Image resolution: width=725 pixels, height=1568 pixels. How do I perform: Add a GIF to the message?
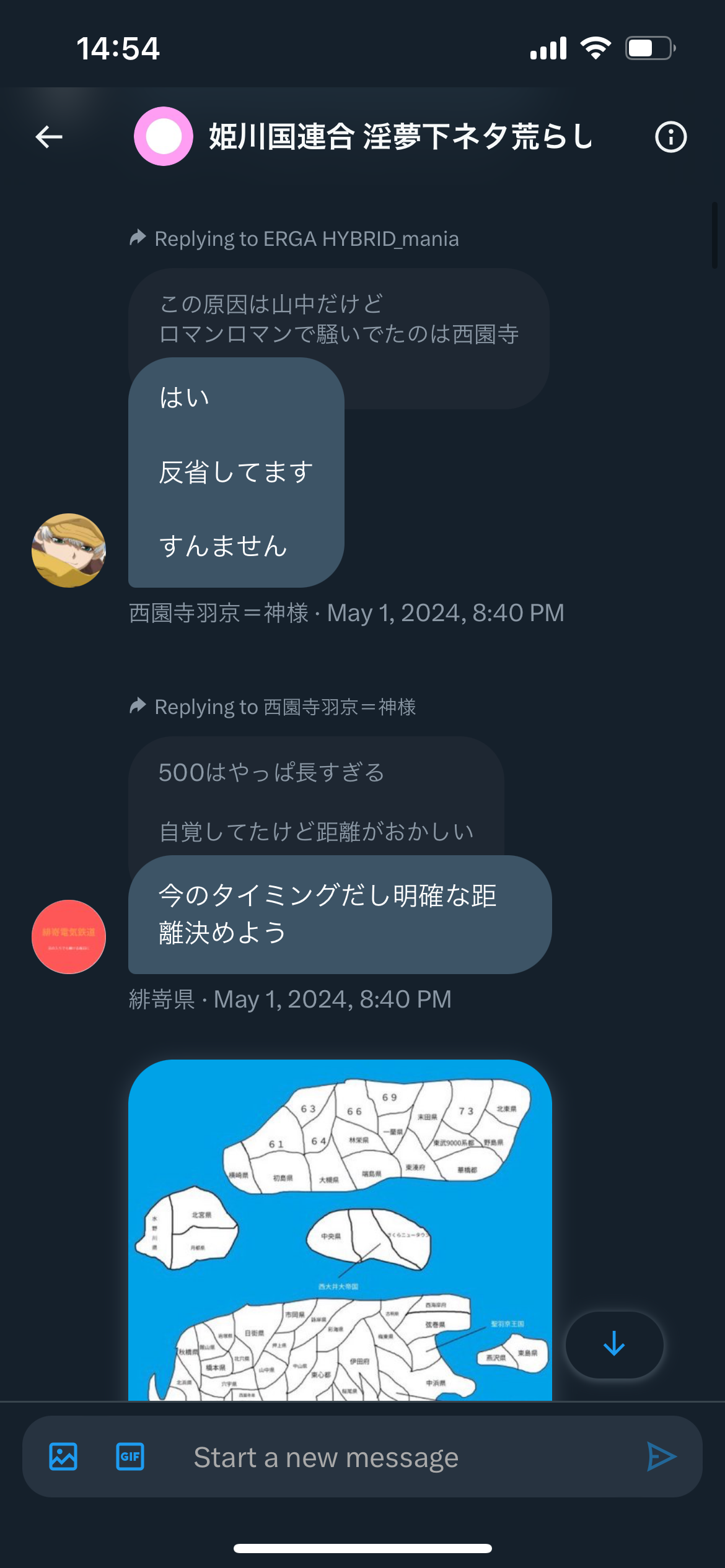click(130, 1457)
